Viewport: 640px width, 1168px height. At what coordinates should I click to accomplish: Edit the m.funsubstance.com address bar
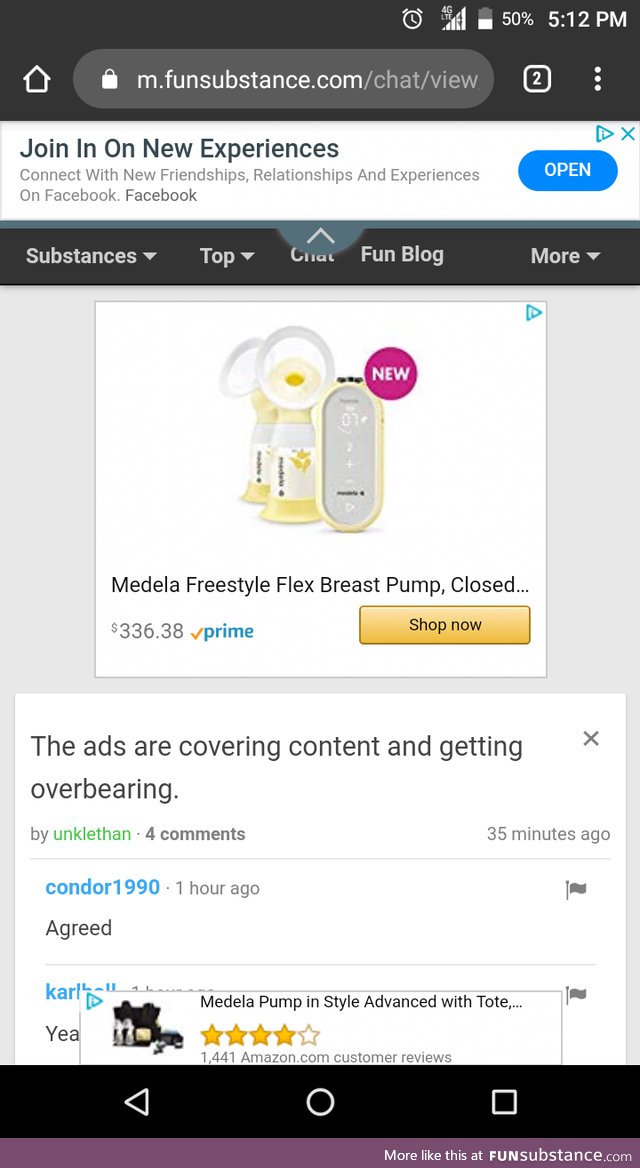tap(300, 79)
